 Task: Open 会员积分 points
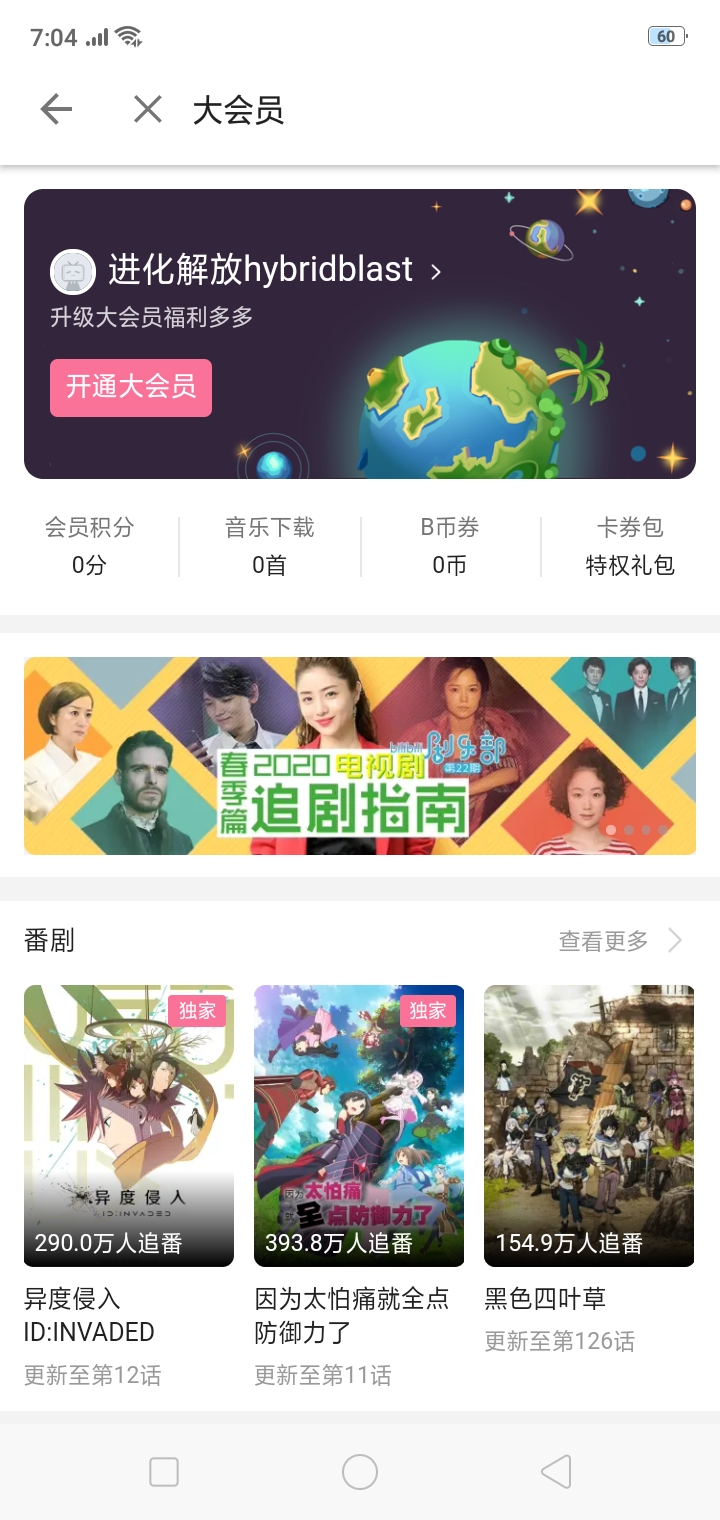tap(89, 546)
